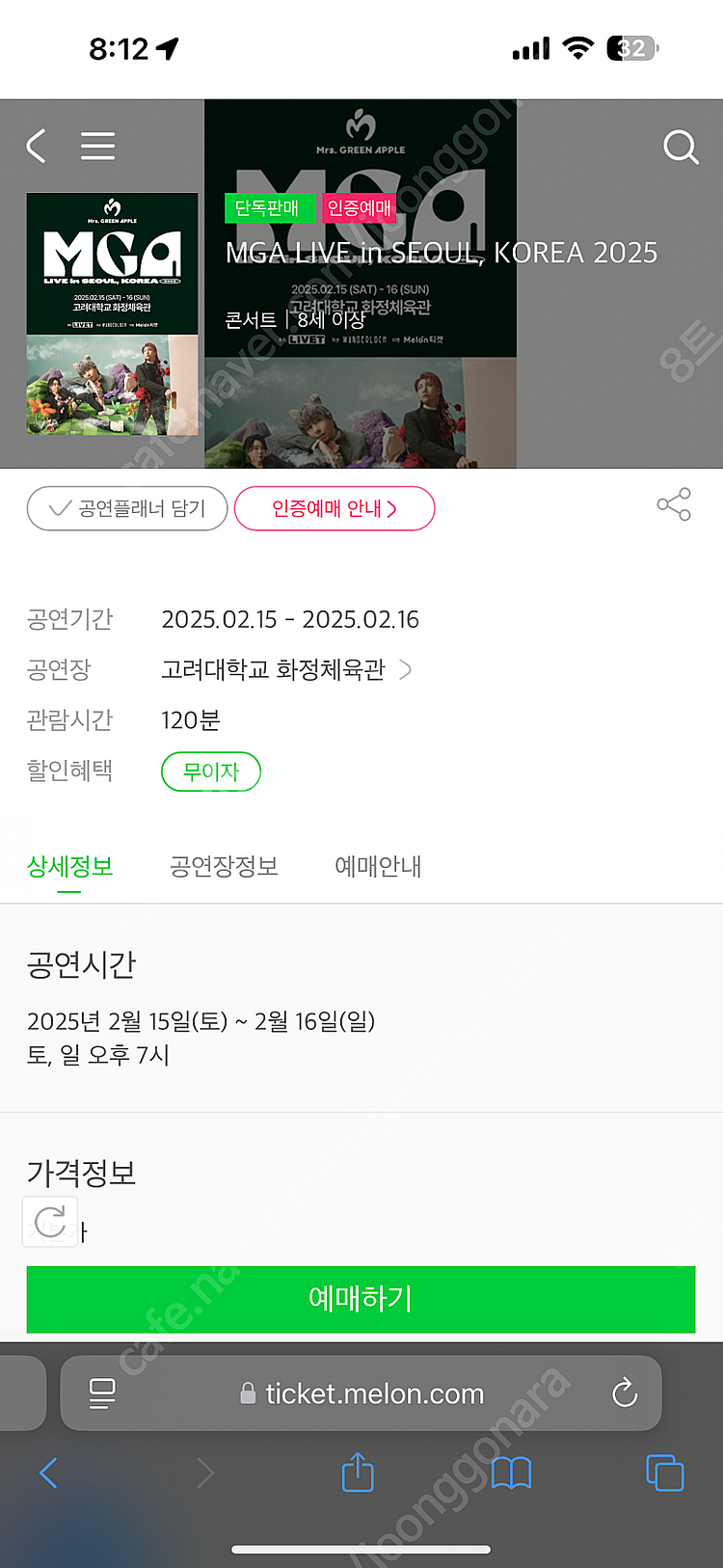The image size is (723, 1568).
Task: Go back using the header arrow
Action: click(37, 147)
